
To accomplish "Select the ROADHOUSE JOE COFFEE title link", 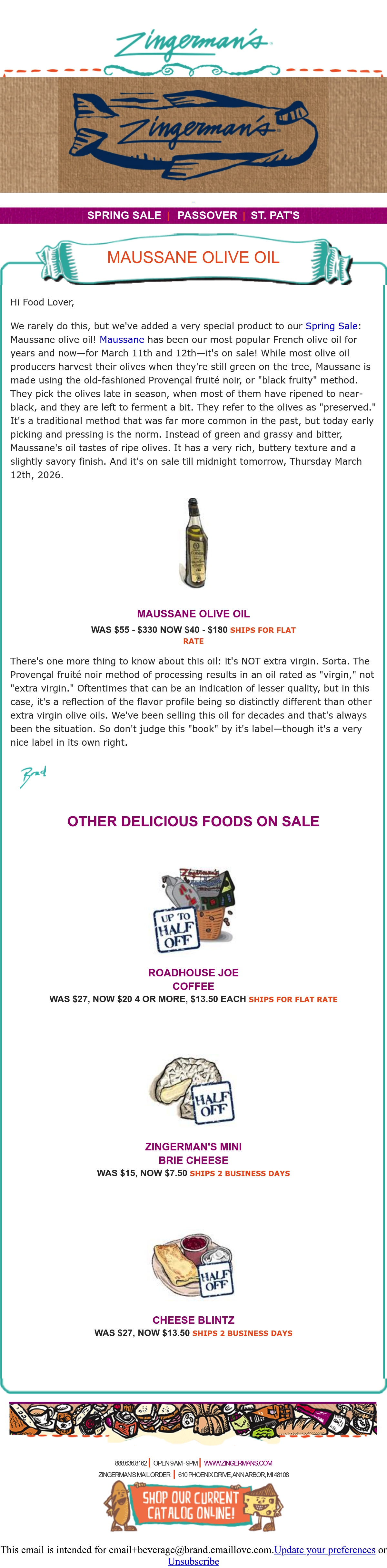I will (193, 979).
